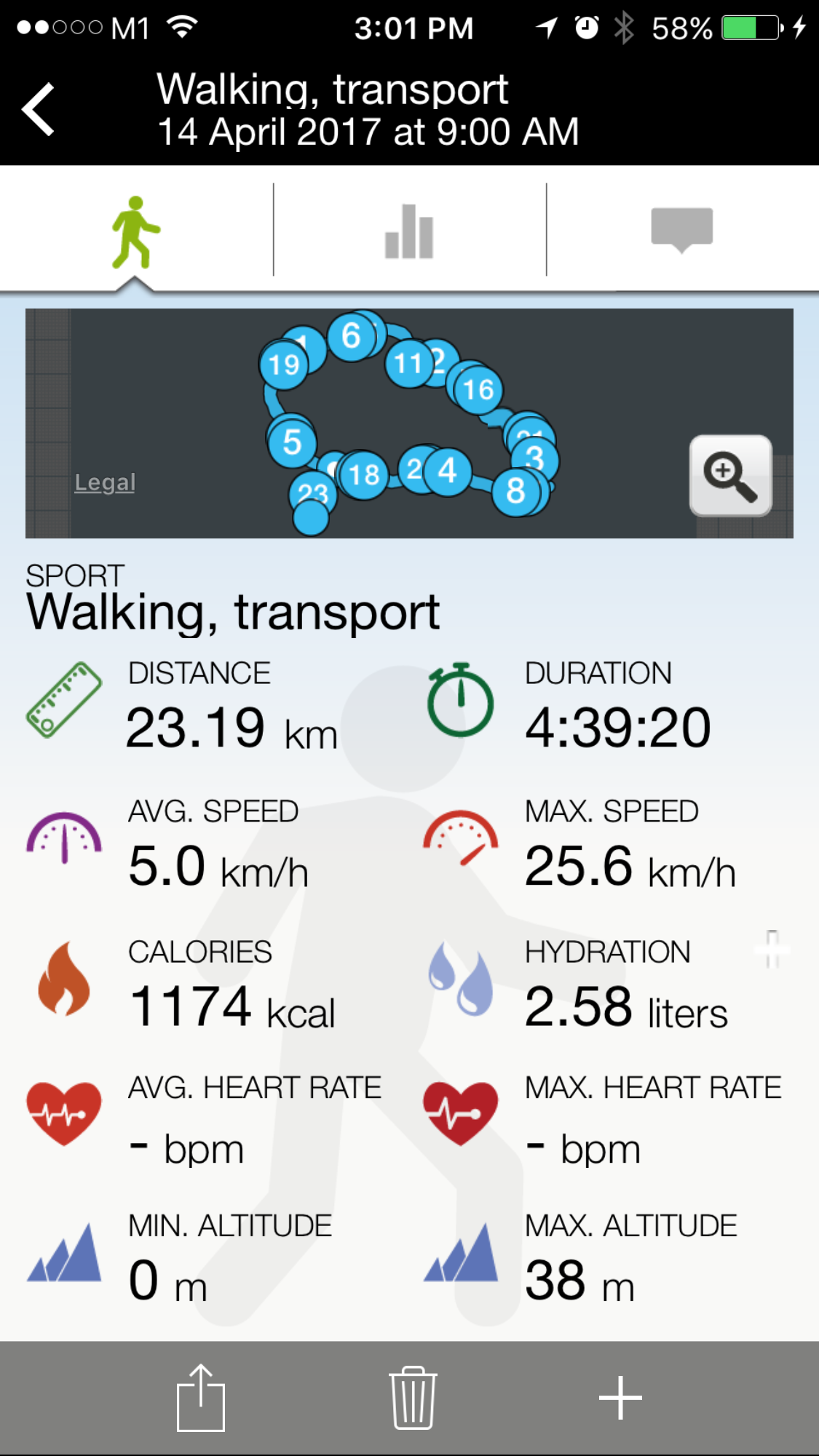
Task: Delete this workout with trash icon
Action: coord(413,1398)
